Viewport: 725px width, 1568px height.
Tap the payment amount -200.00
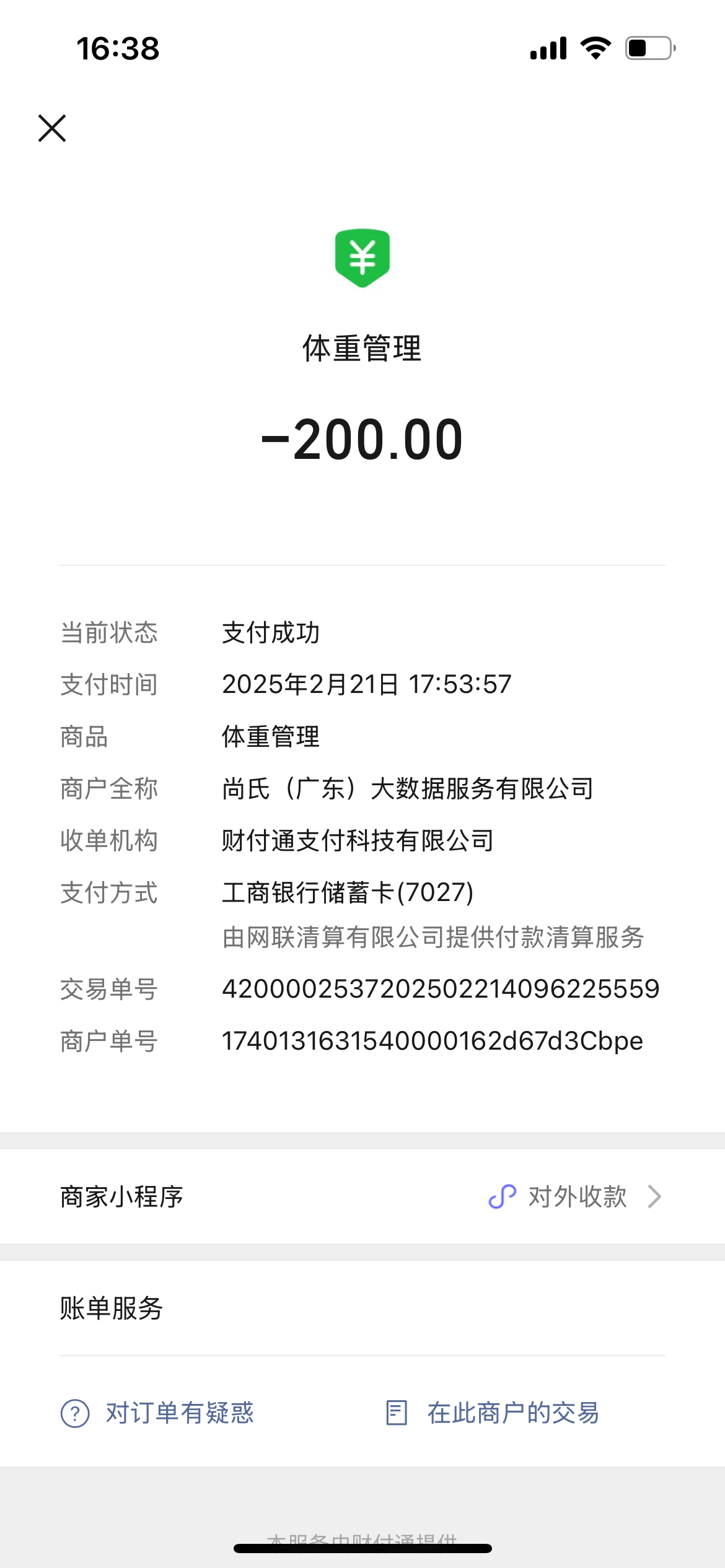point(362,441)
